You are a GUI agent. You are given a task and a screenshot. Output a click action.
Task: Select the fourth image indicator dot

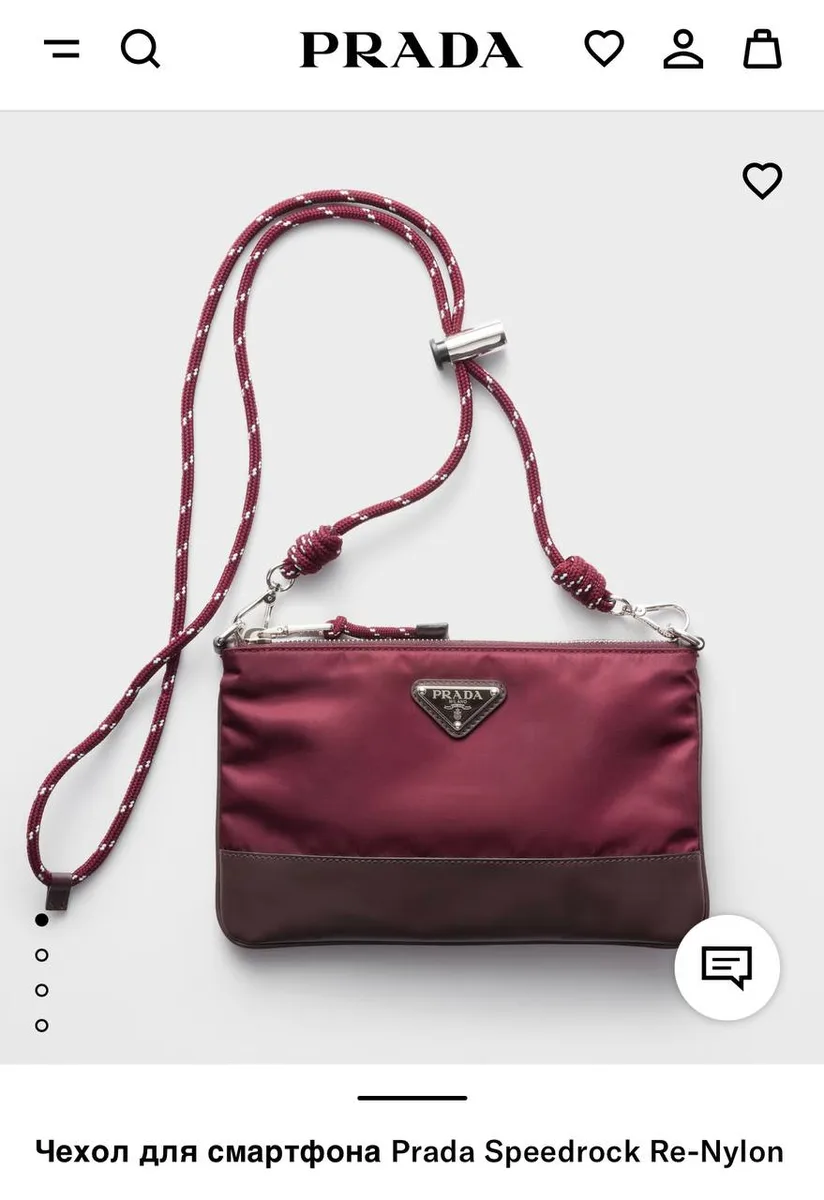(x=42, y=1025)
